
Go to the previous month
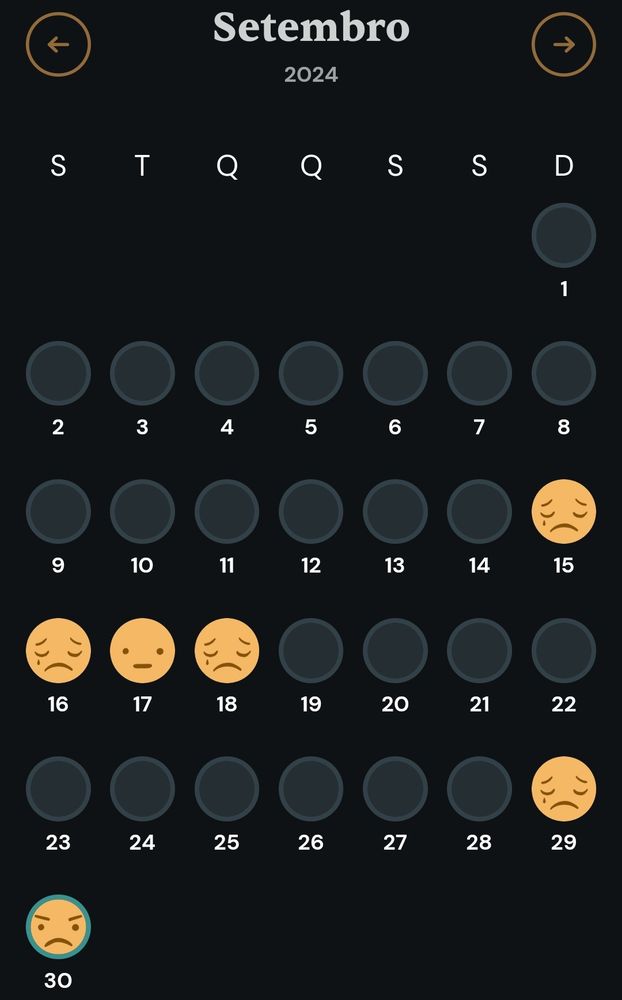[x=58, y=44]
